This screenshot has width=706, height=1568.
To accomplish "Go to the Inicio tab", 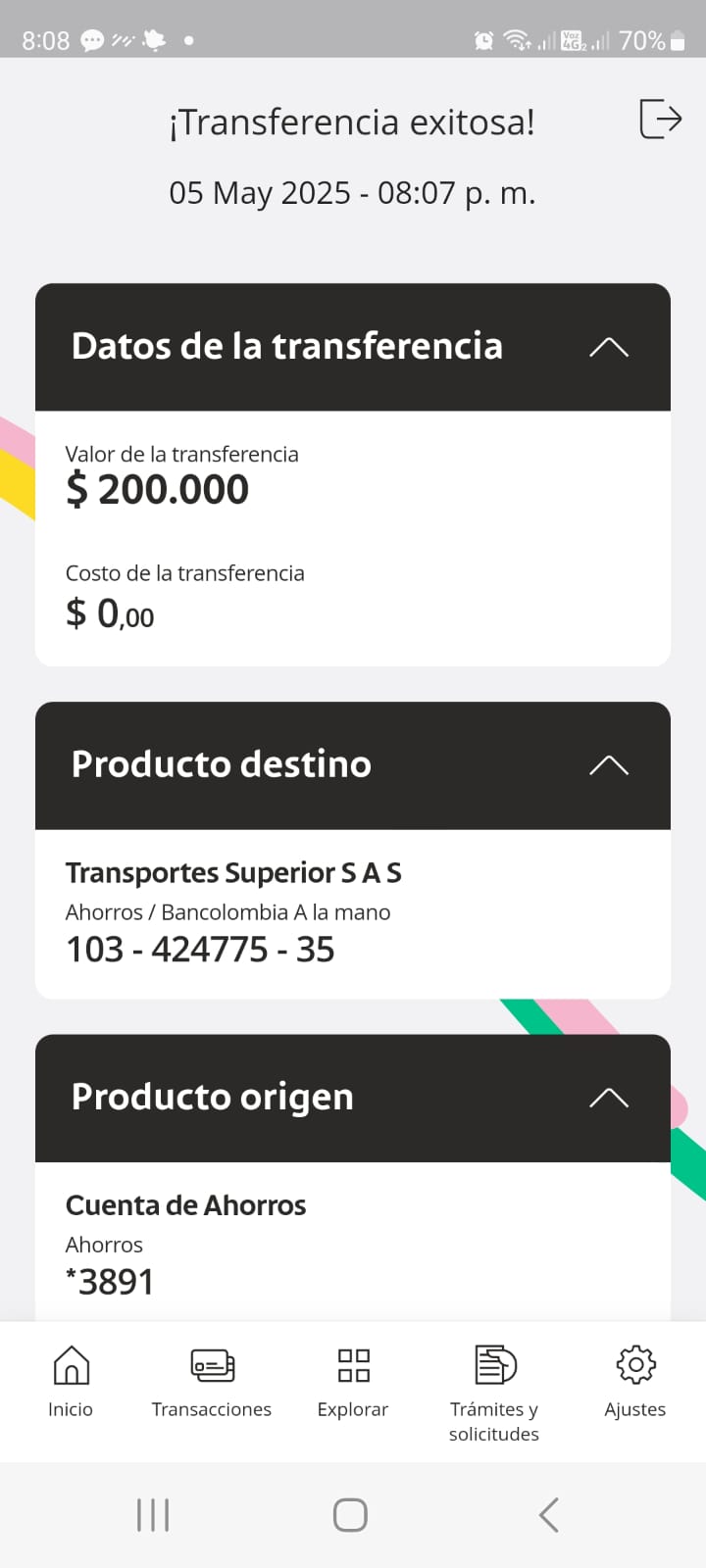I will coord(71,1382).
